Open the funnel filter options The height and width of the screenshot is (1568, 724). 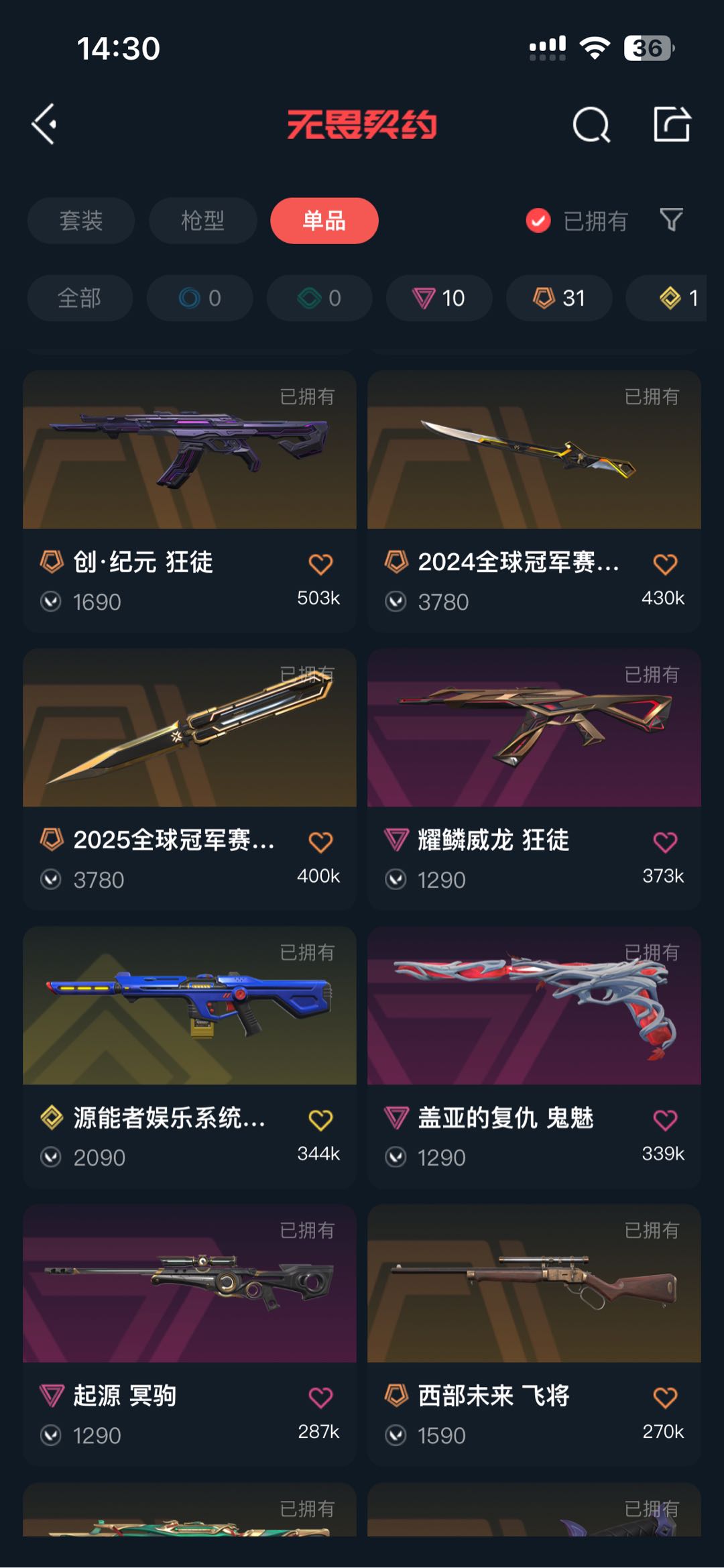[671, 220]
